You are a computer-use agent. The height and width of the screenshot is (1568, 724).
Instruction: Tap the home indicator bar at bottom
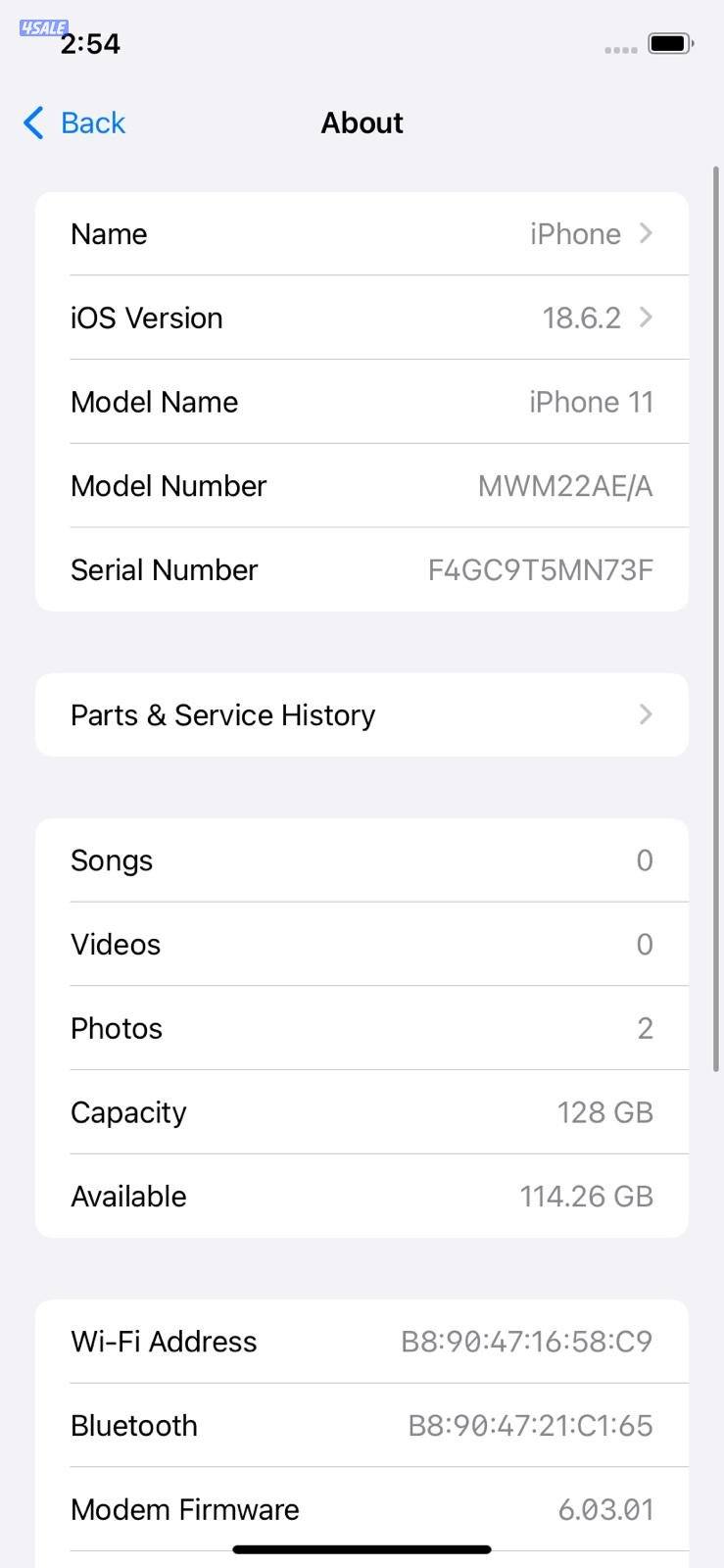362,1549
